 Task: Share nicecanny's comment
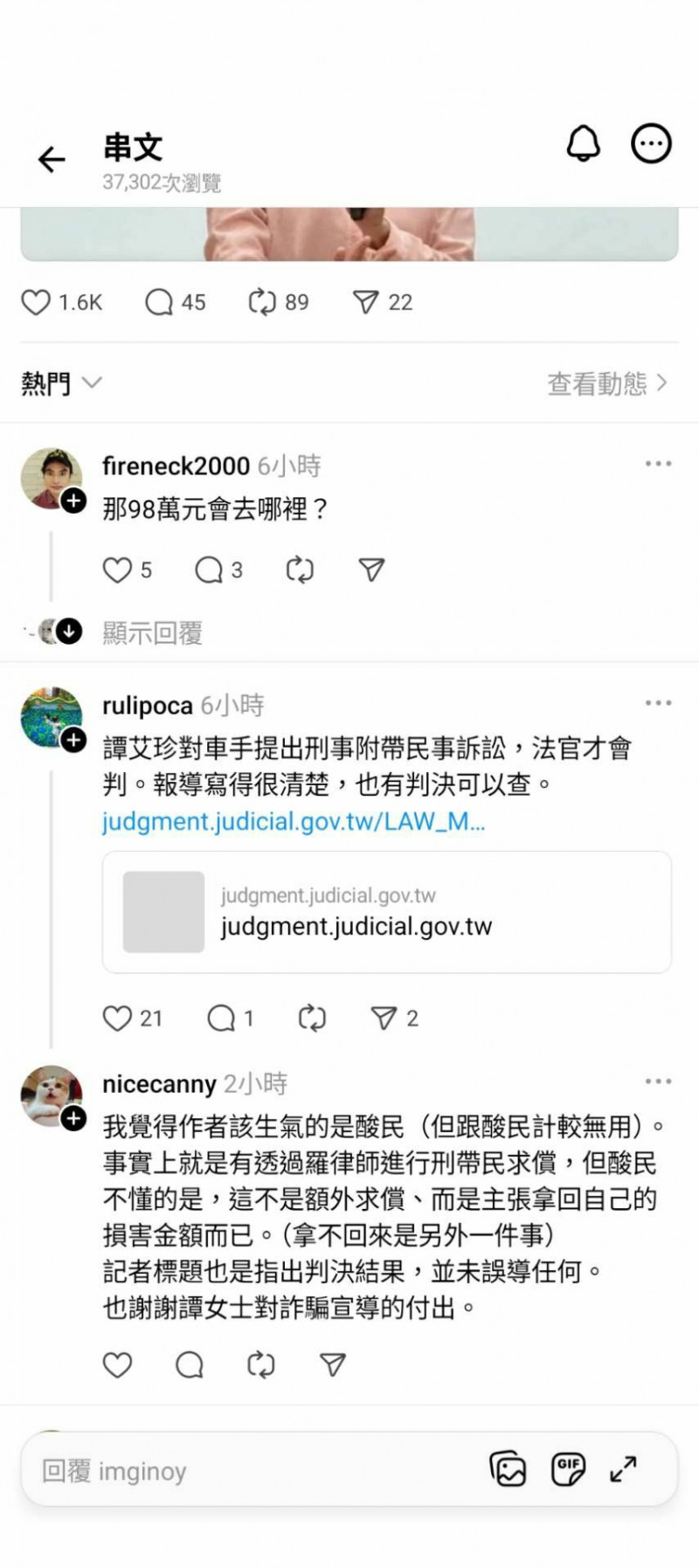pos(333,1364)
